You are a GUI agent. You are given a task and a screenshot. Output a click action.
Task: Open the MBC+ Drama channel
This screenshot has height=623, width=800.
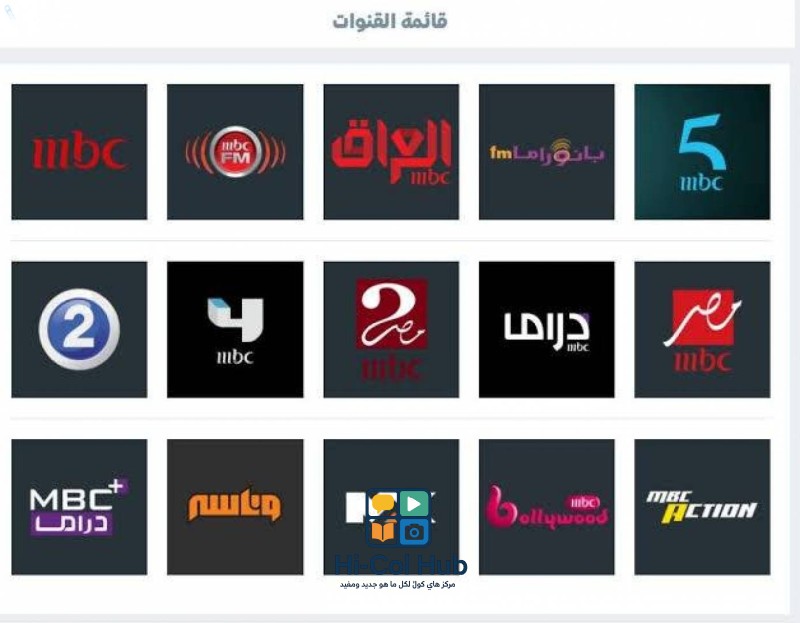coord(79,507)
